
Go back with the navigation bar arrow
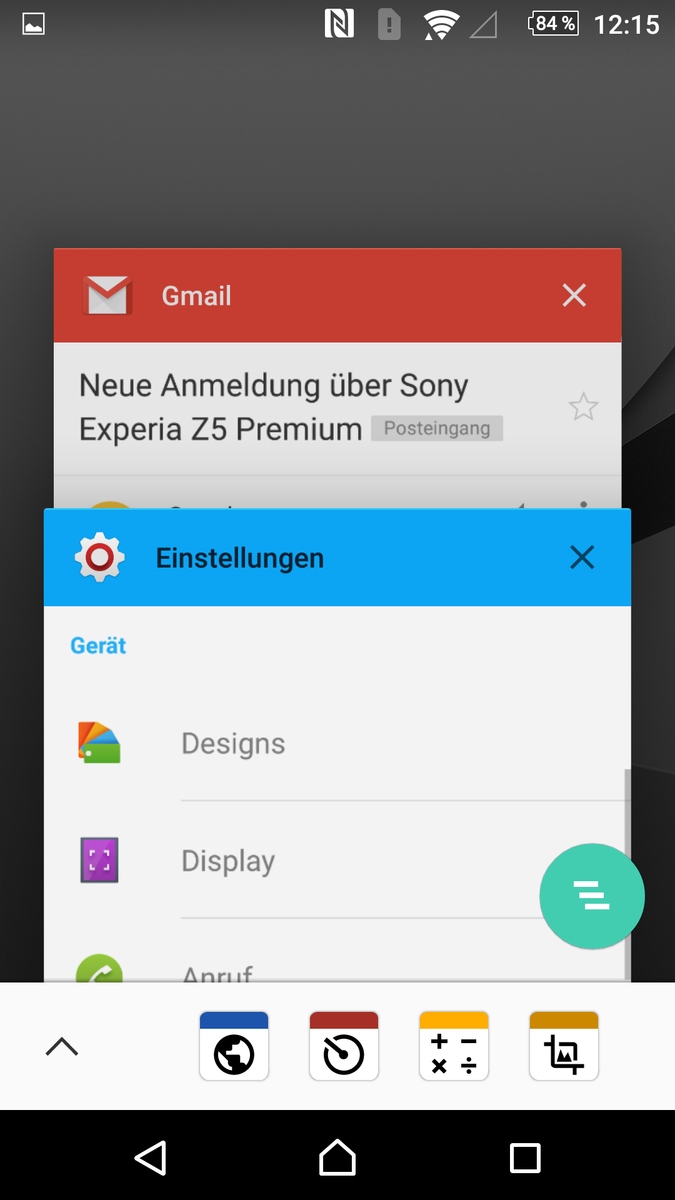click(x=150, y=1157)
